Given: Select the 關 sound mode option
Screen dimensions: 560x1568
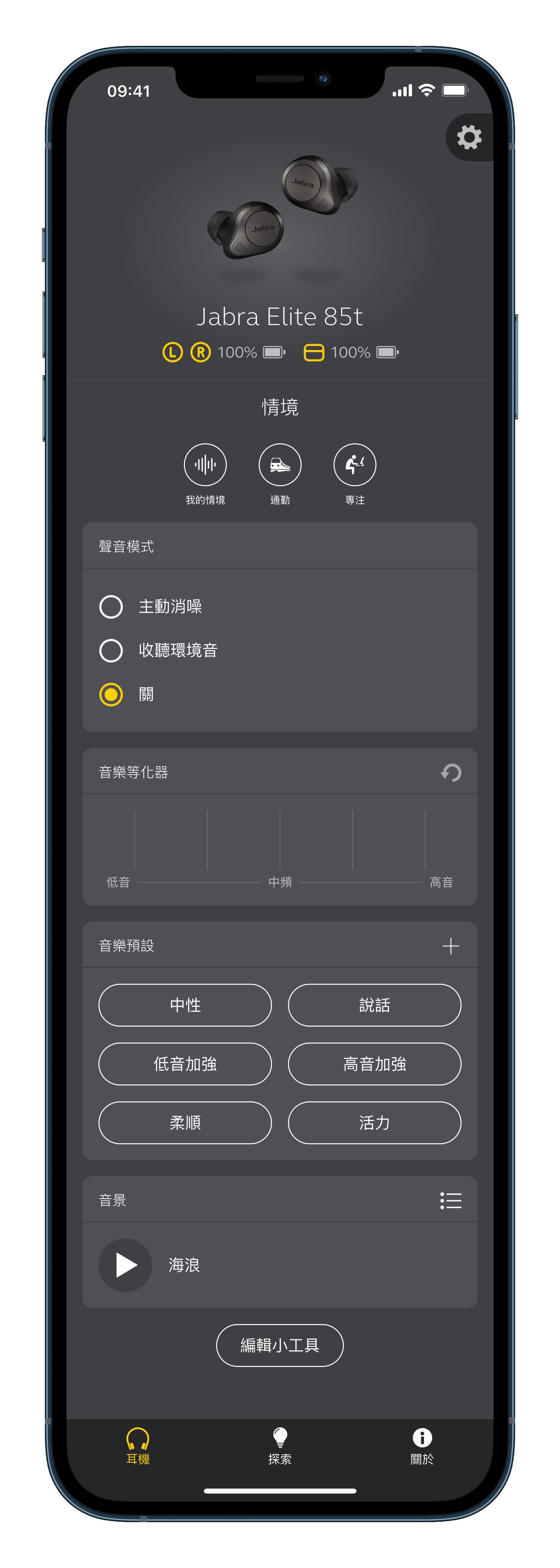Looking at the screenshot, I should [111, 694].
